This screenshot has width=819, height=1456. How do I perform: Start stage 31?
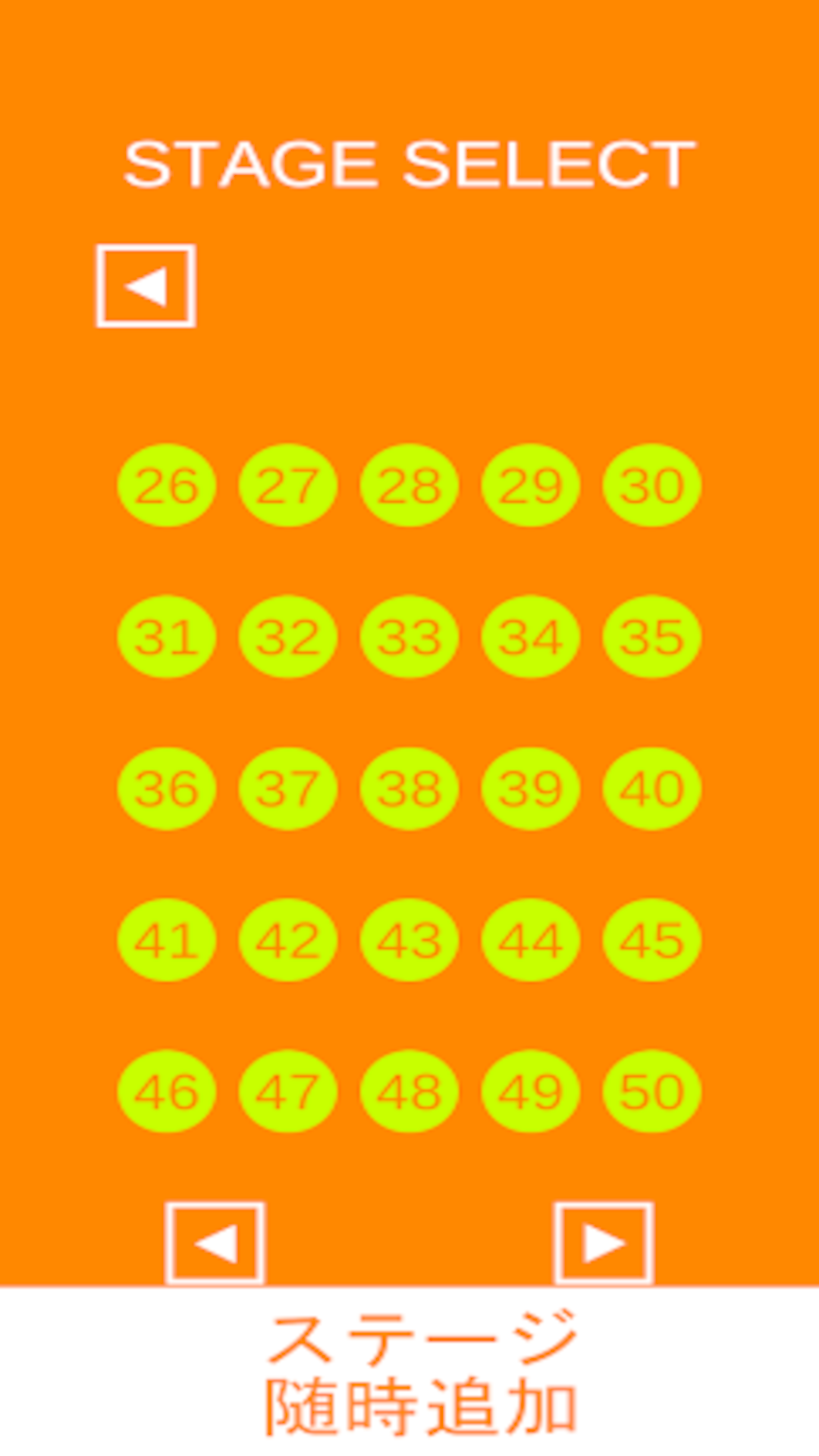tap(167, 636)
